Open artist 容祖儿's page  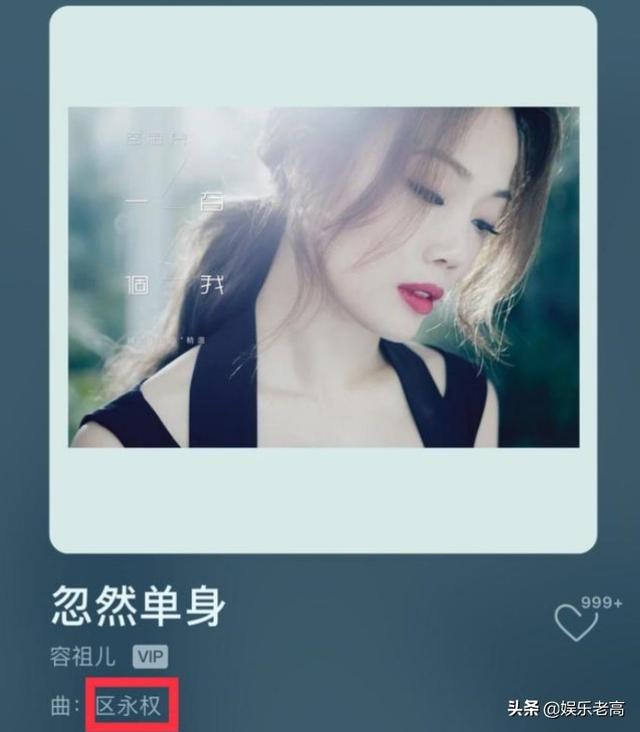click(85, 657)
